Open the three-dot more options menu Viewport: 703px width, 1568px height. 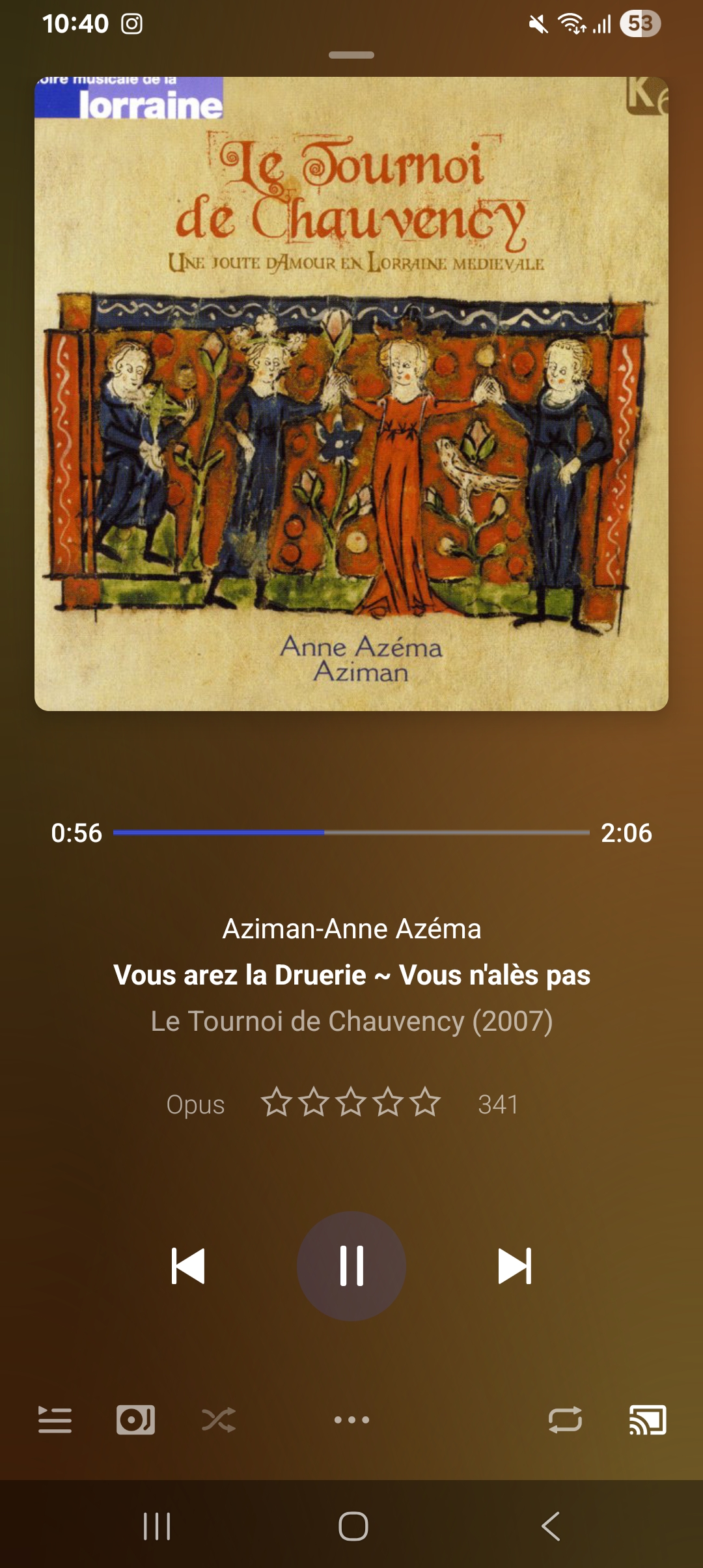[351, 1420]
